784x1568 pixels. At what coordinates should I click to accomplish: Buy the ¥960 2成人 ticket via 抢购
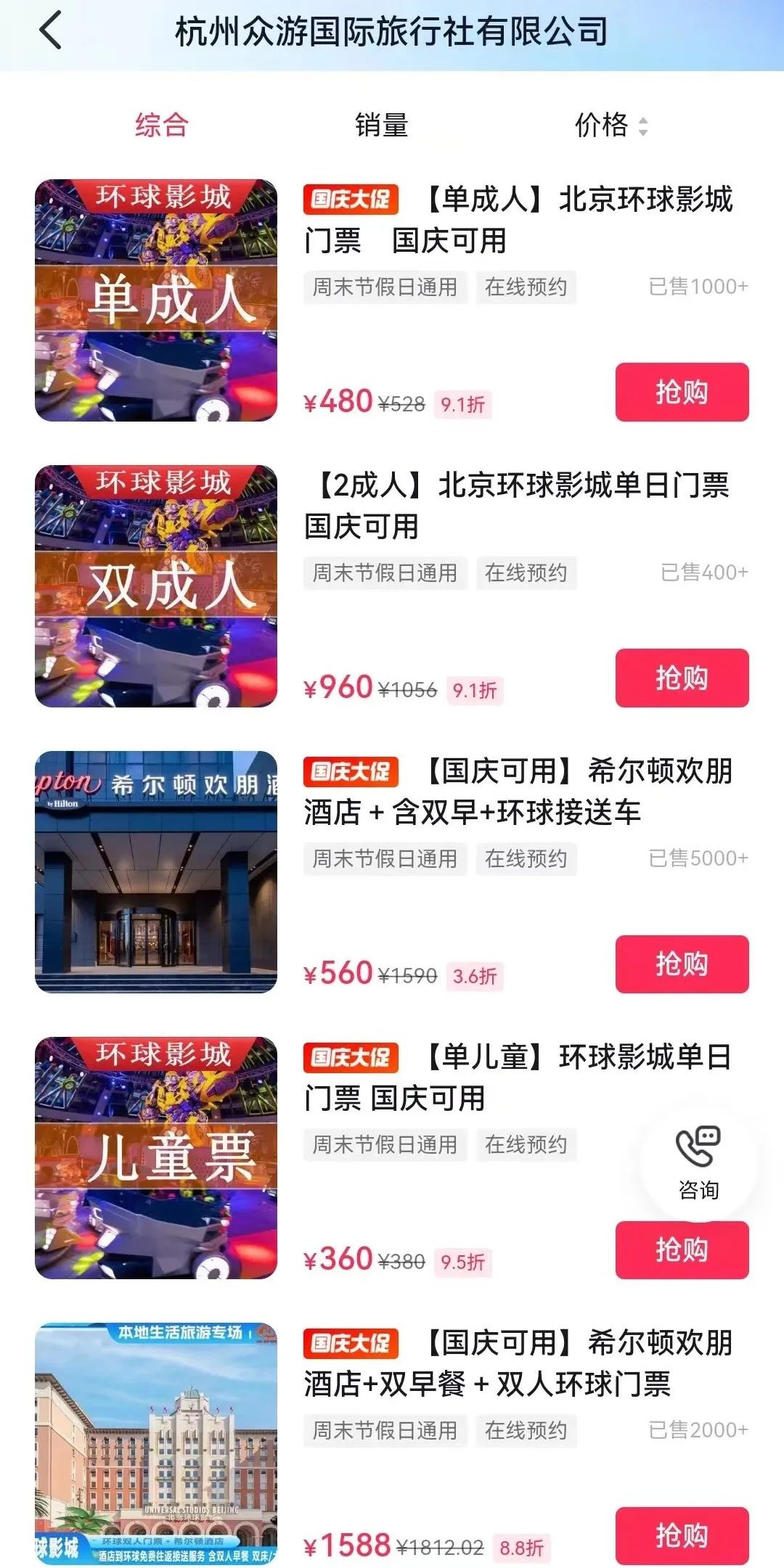tap(682, 678)
